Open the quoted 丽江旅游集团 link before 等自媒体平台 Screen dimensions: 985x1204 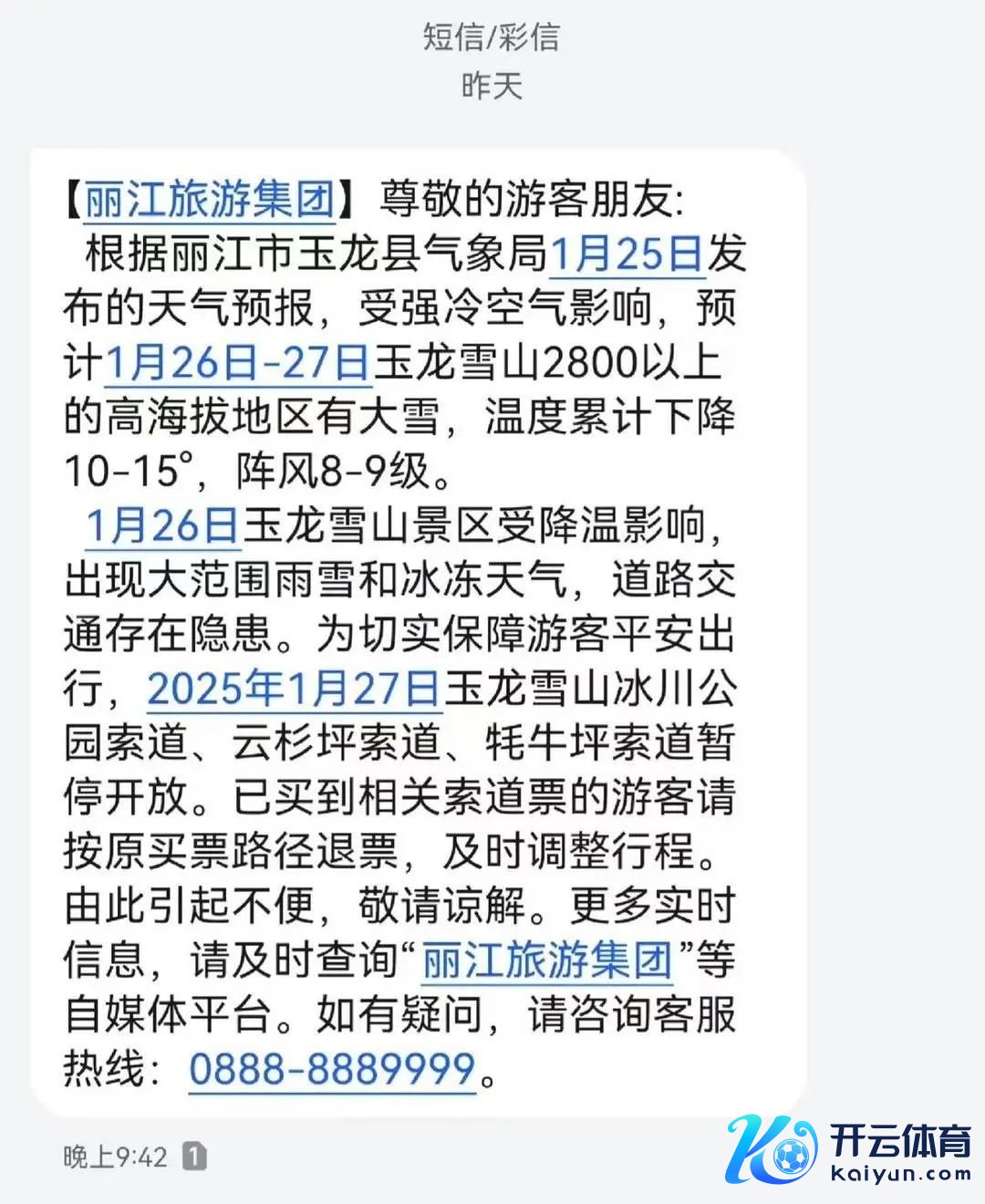coord(548,960)
